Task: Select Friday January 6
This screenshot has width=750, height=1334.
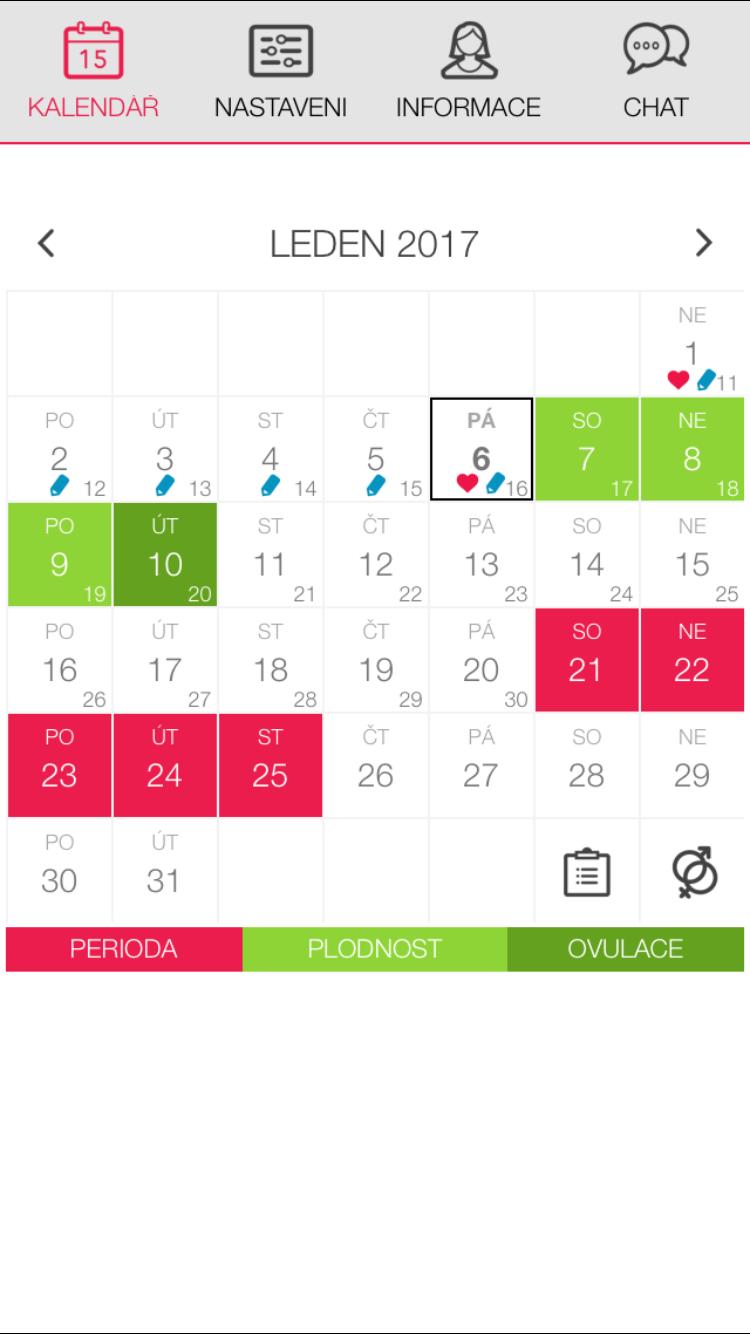Action: (x=481, y=449)
